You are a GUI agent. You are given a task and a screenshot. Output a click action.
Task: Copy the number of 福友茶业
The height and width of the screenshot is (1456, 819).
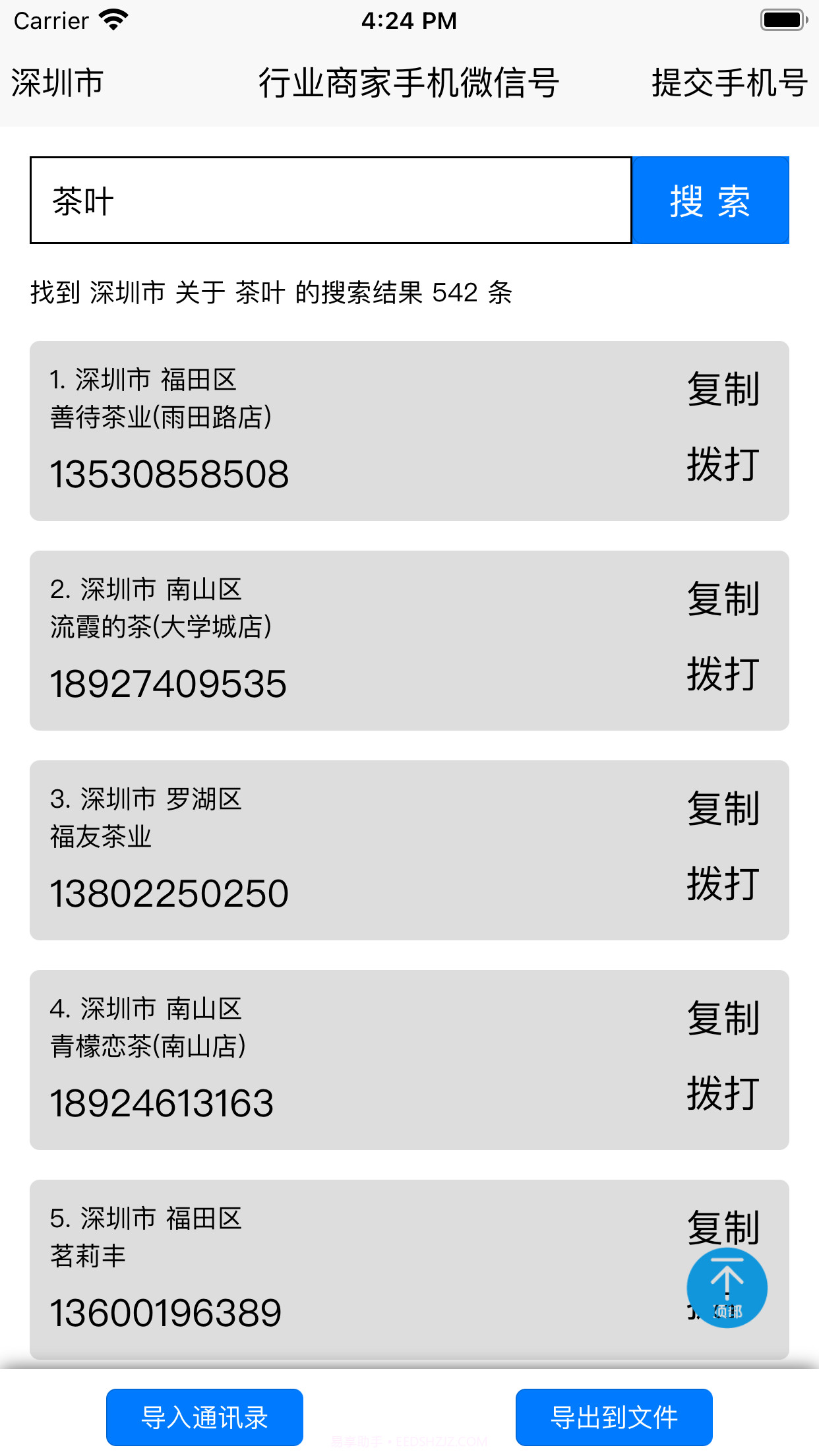pos(723,808)
